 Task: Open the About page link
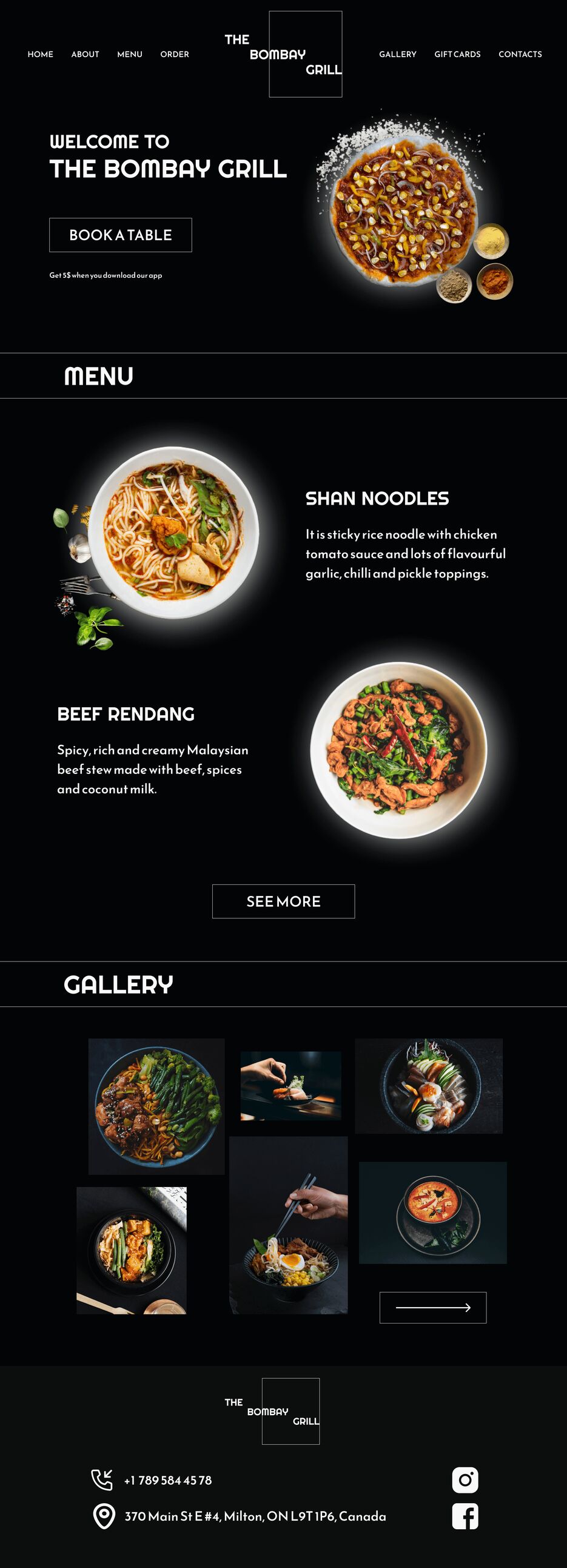pos(85,54)
